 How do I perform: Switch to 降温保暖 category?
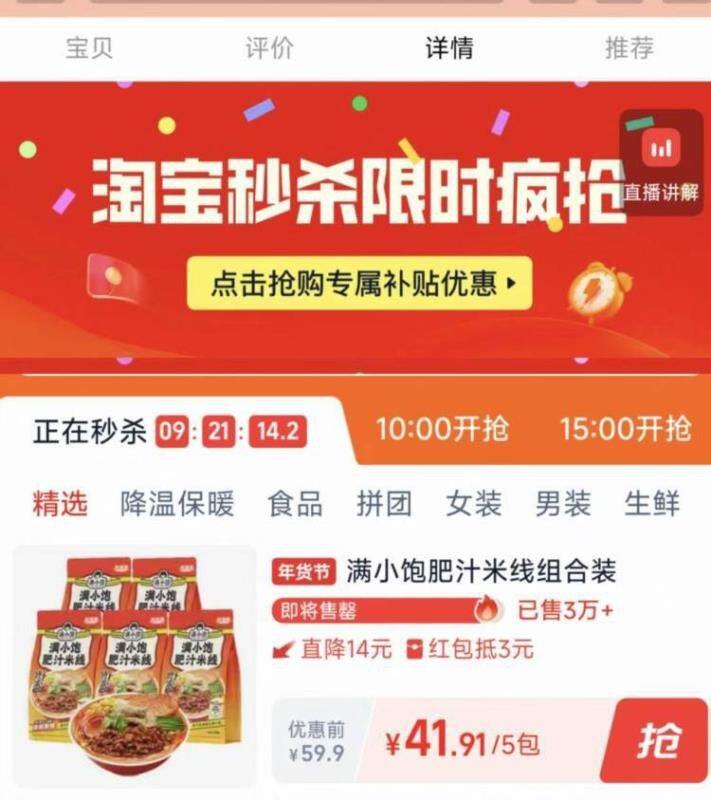[177, 504]
